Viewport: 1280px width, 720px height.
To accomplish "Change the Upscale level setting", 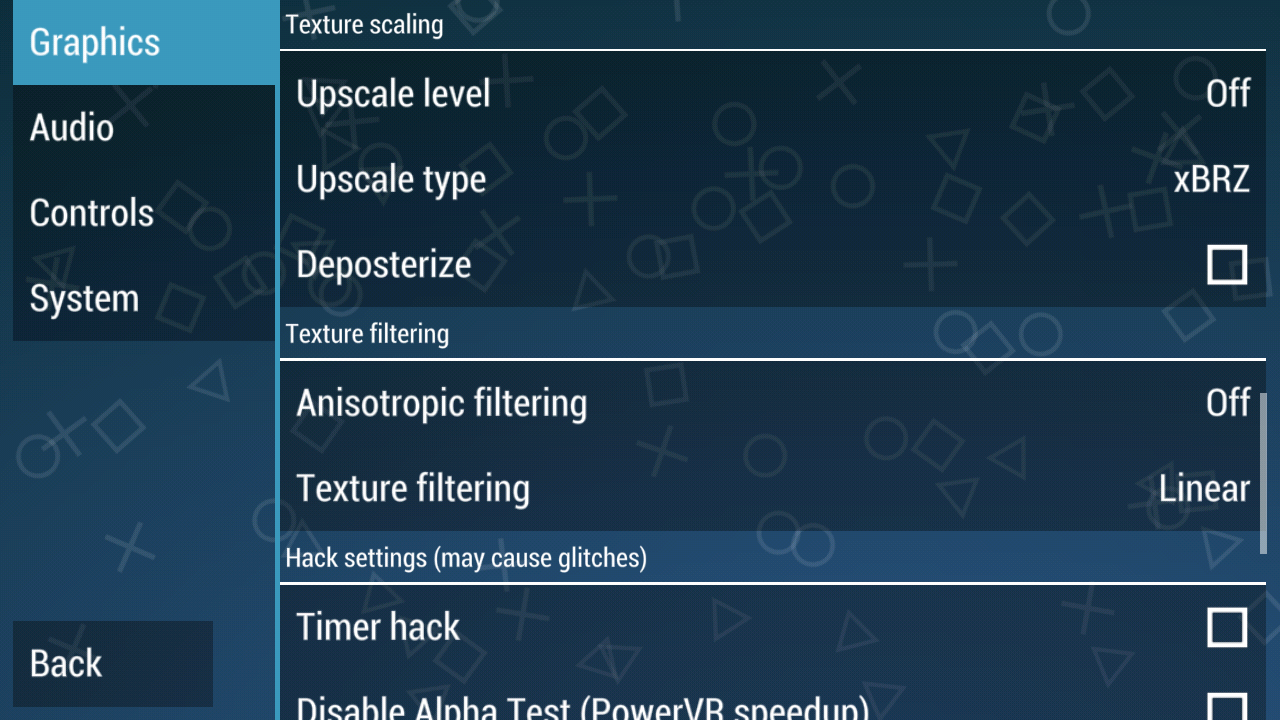I will pyautogui.click(x=770, y=94).
